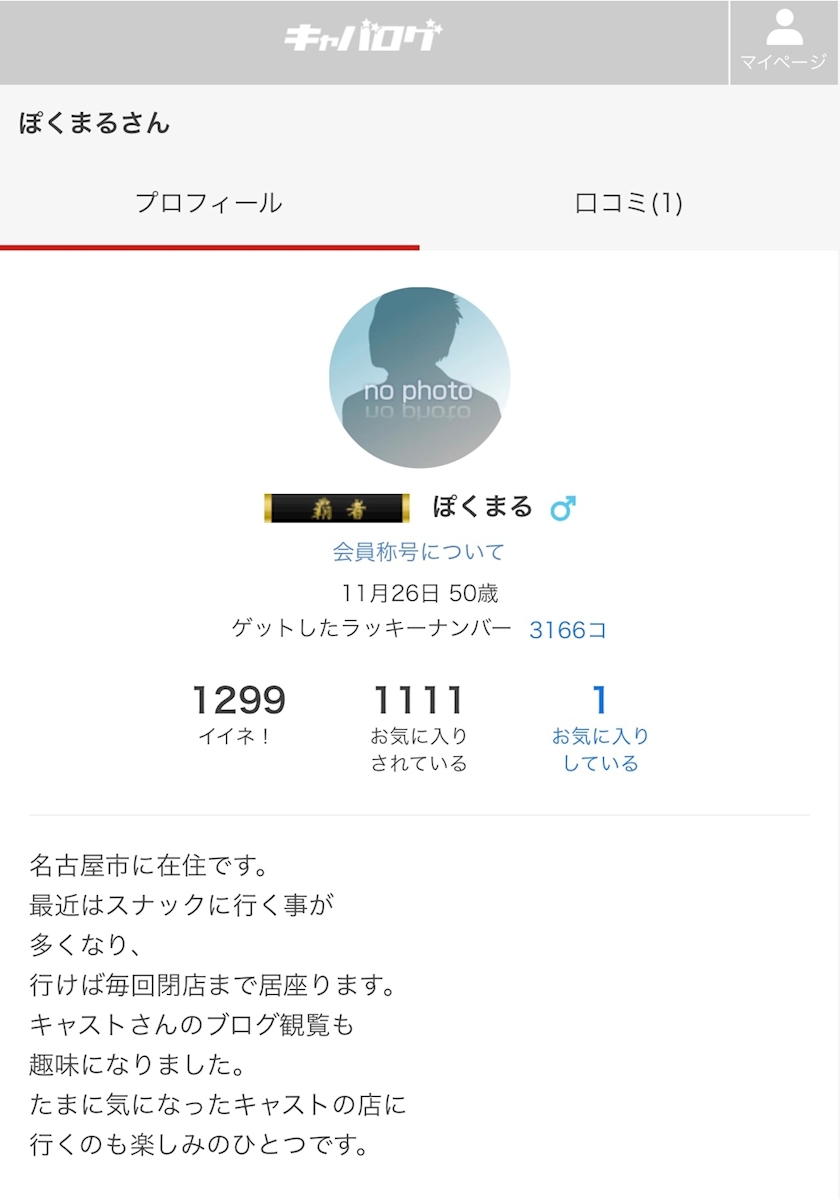Open the 会員称号について link
This screenshot has width=840, height=1199.
click(x=419, y=552)
